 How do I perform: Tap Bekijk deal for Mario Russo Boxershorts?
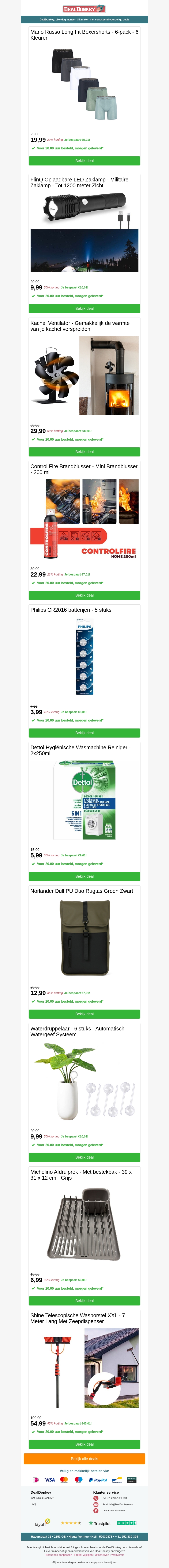click(x=84, y=161)
